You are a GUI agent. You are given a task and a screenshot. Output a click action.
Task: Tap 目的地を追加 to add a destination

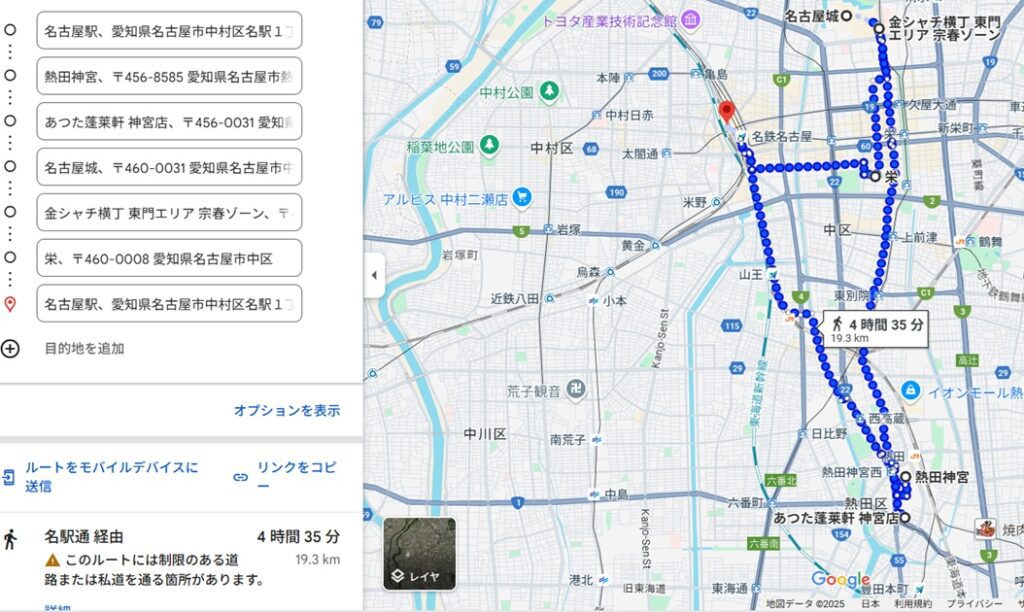pos(84,349)
